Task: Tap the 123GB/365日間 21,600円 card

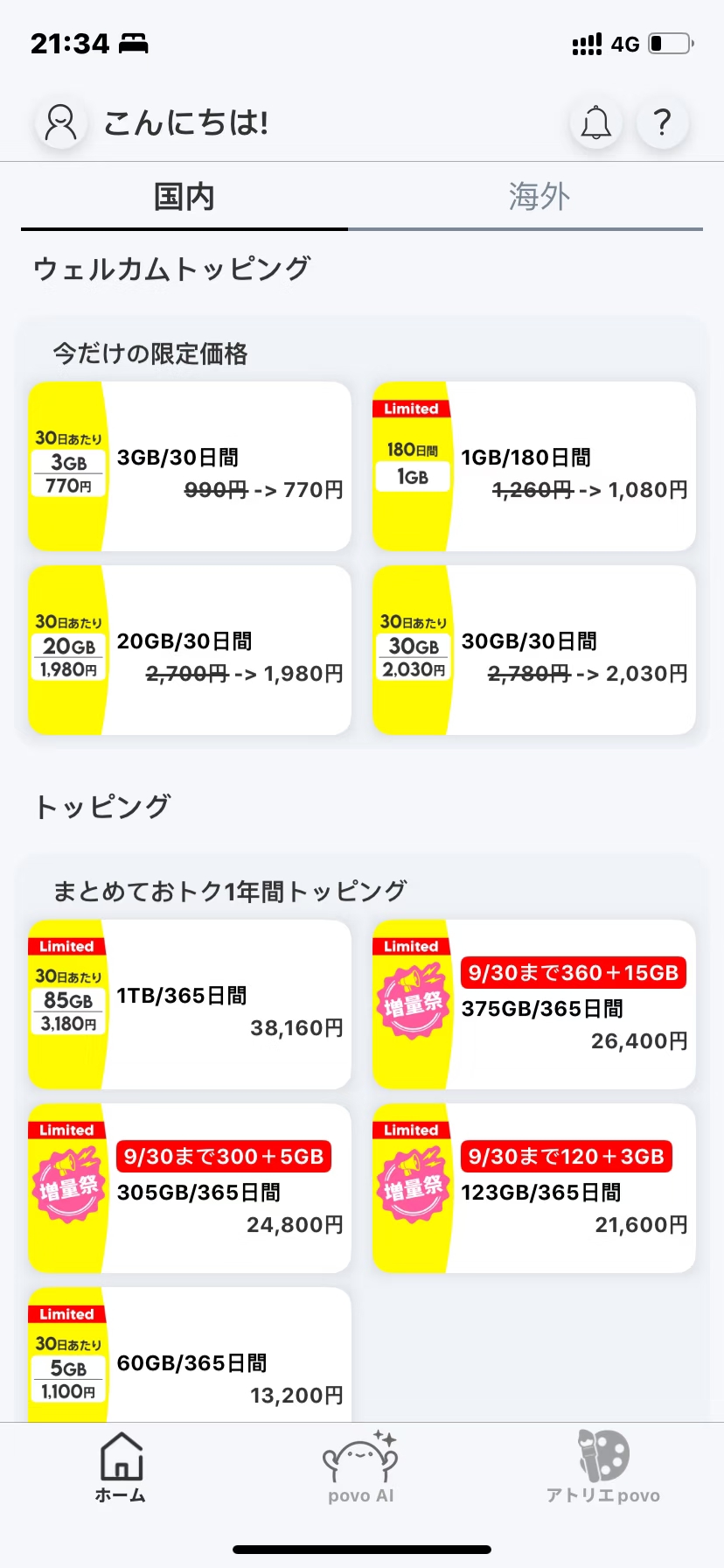Action: [534, 1188]
